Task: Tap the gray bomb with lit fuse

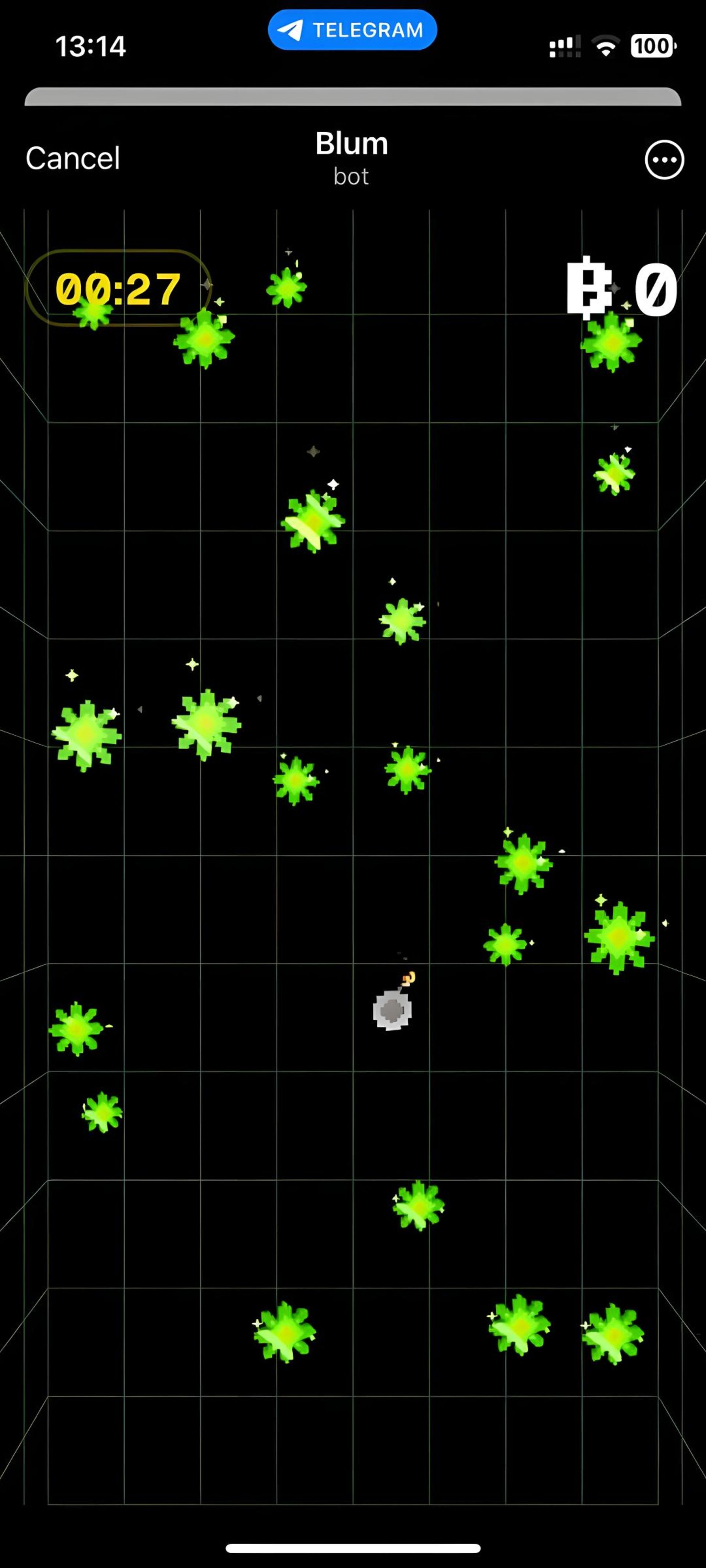Action: point(392,1009)
